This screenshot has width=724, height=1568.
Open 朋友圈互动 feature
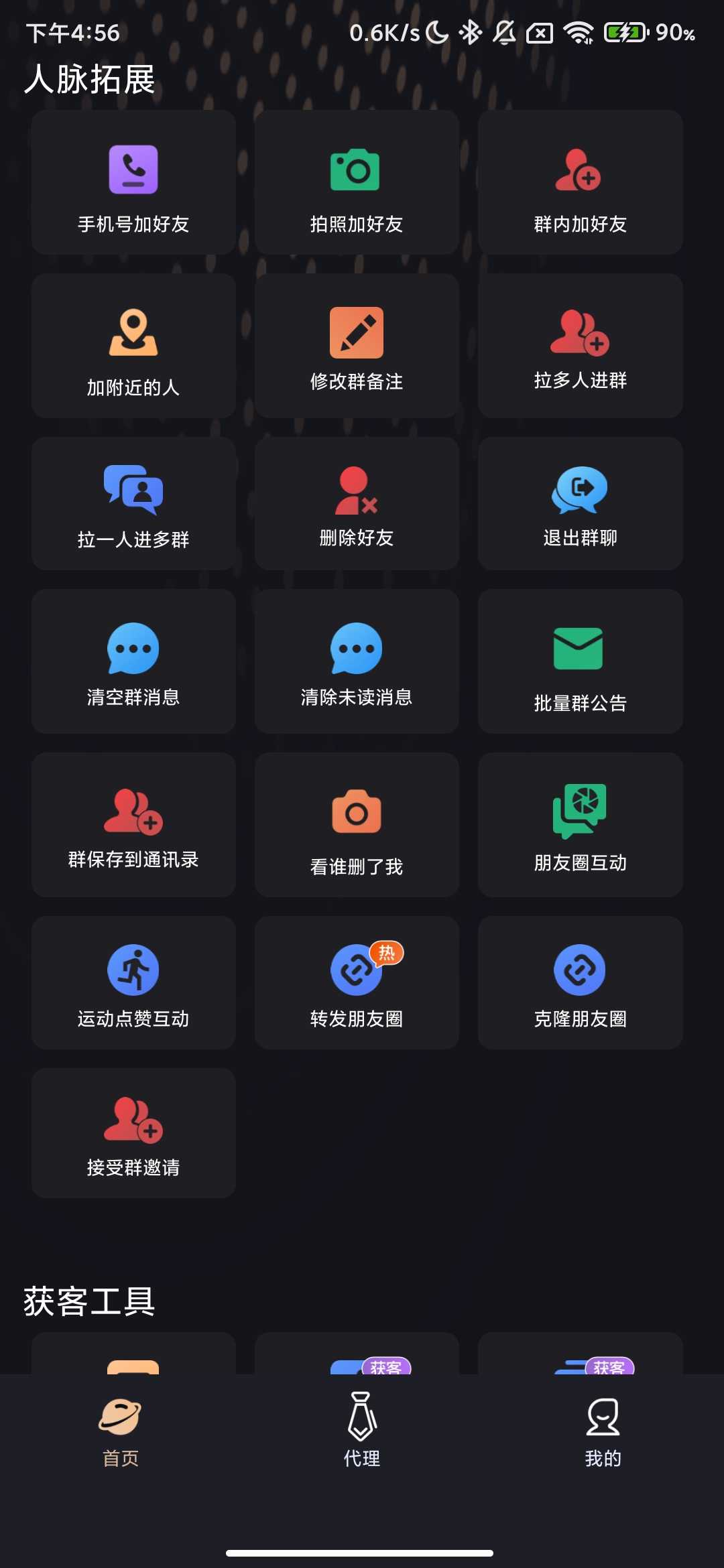[580, 825]
